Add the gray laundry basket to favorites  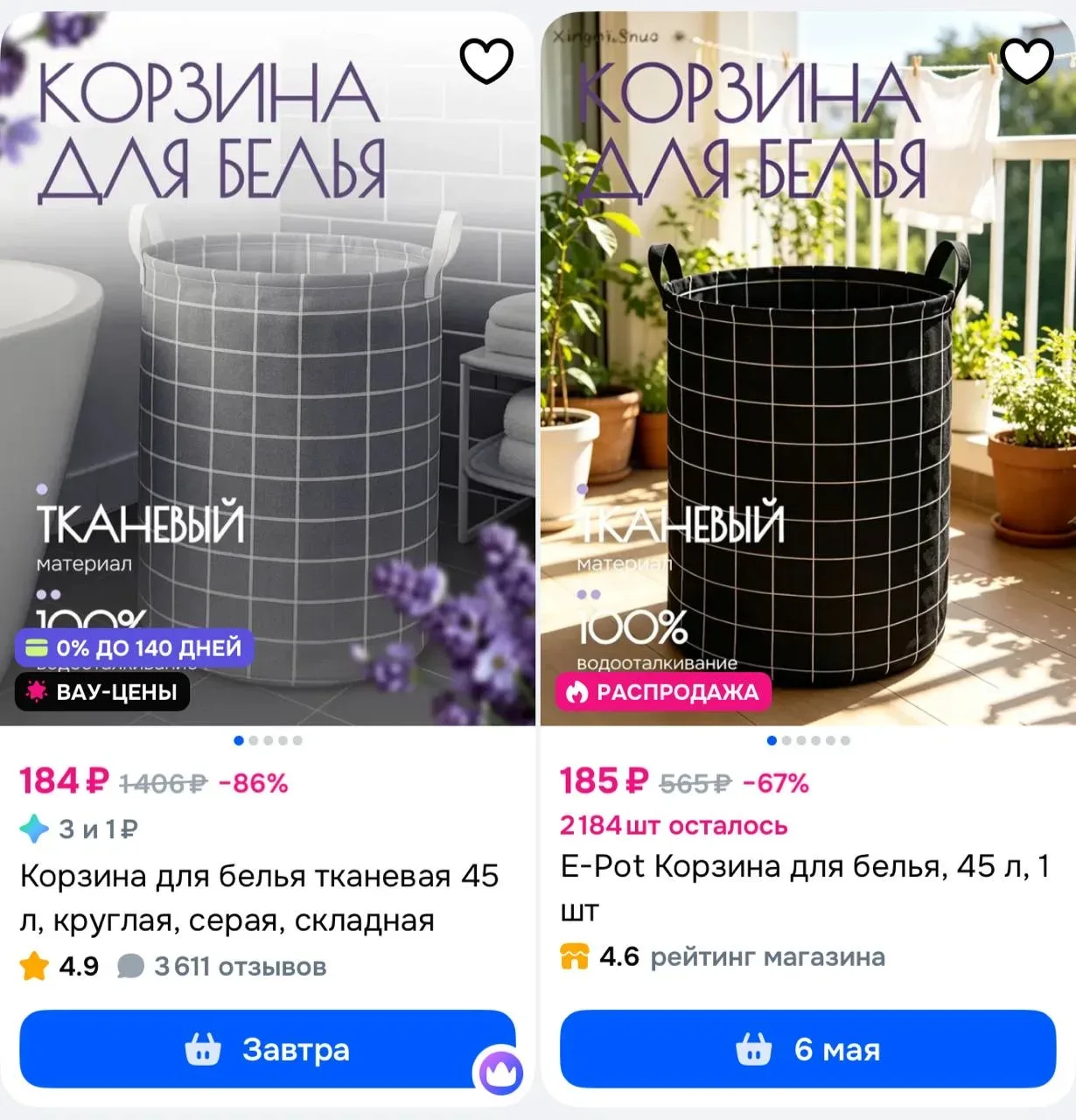click(486, 60)
